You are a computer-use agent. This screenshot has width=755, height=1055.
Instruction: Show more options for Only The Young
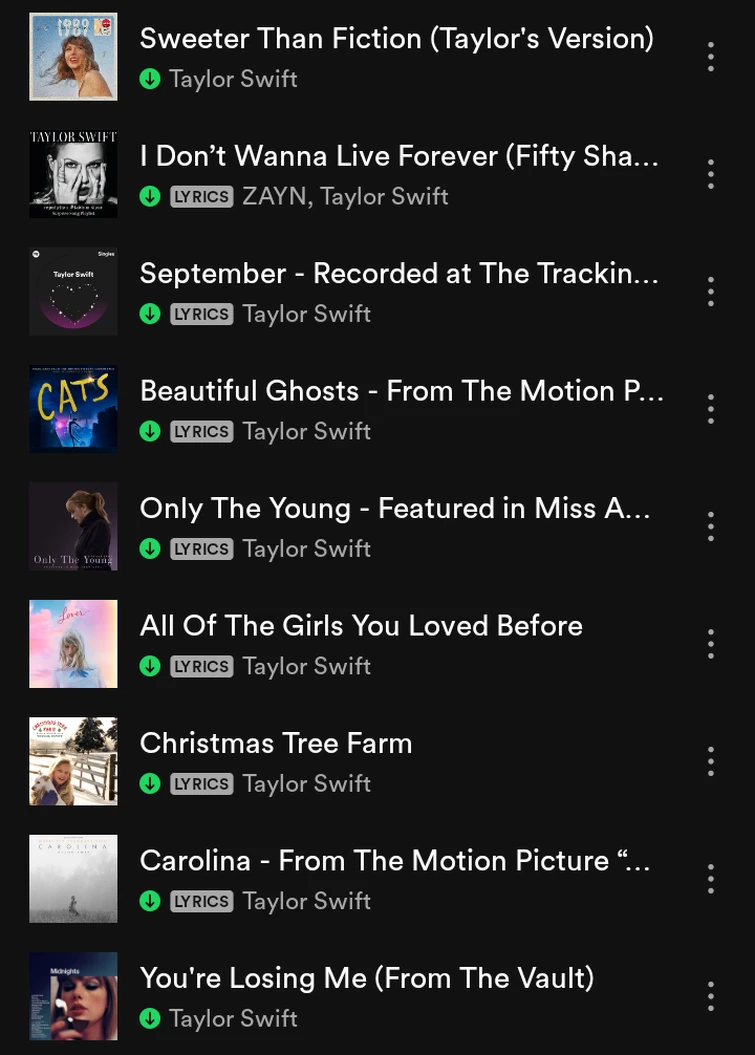pos(711,526)
